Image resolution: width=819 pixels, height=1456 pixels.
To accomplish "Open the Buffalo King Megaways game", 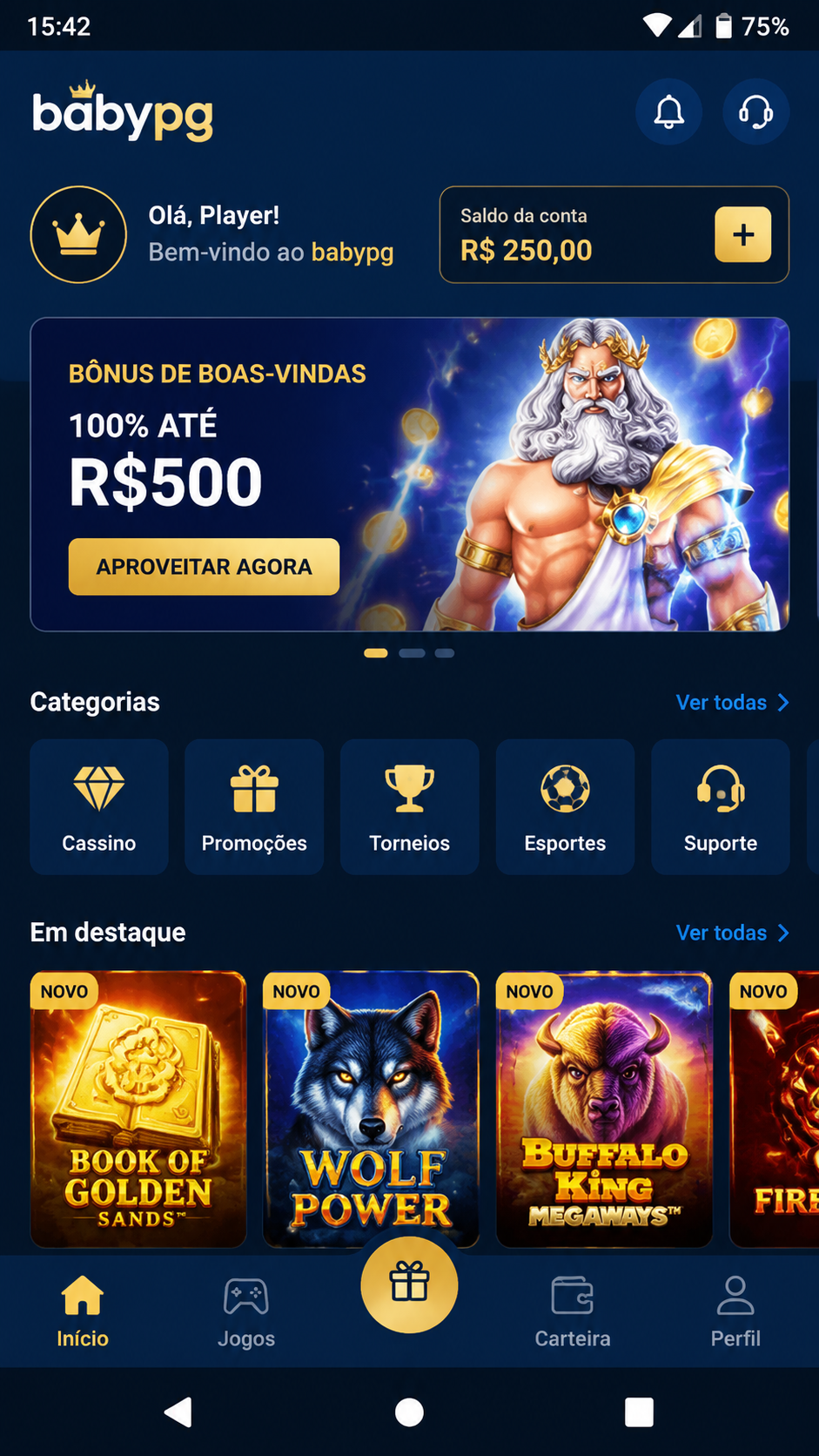I will click(x=604, y=1109).
